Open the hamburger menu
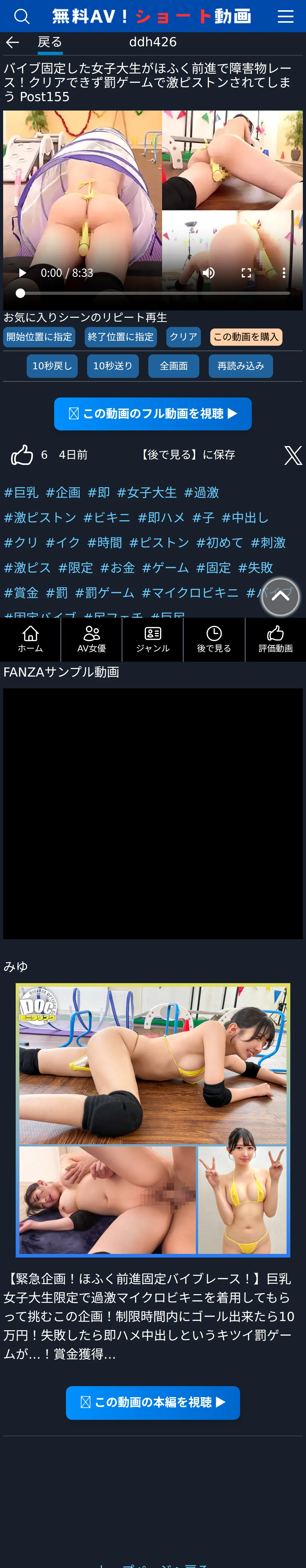The width and height of the screenshot is (306, 1568). click(285, 16)
